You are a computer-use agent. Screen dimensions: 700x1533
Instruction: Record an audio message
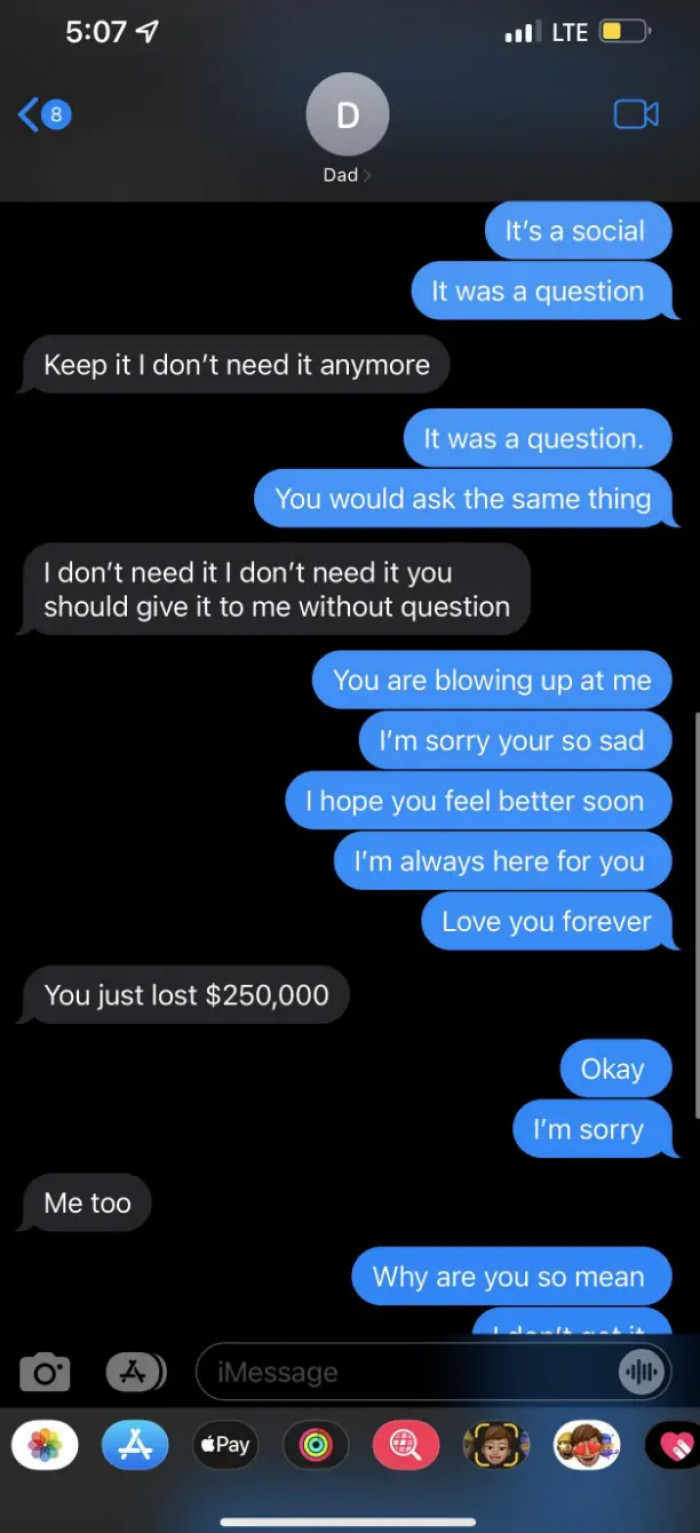(x=640, y=1372)
